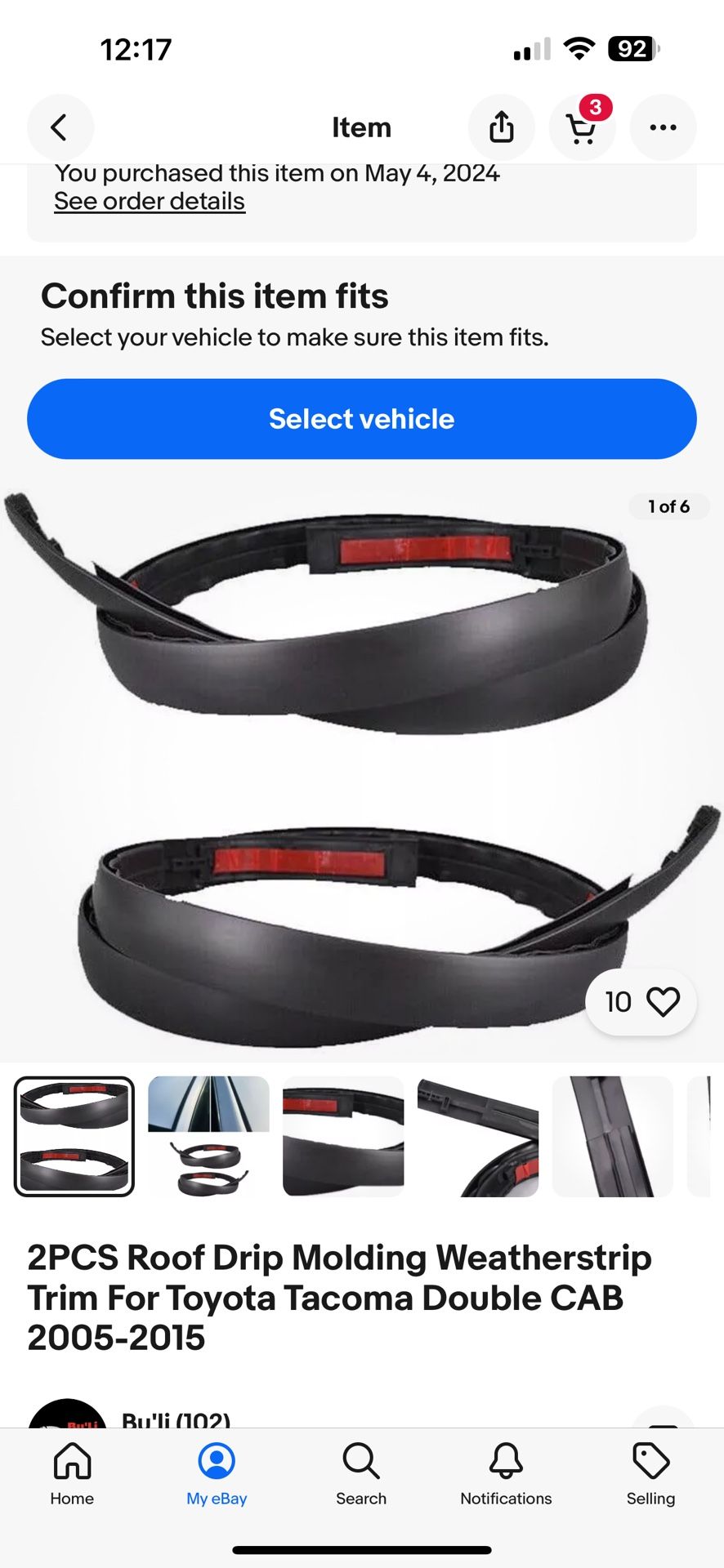The width and height of the screenshot is (724, 1568).
Task: Go back using the back arrow
Action: [60, 127]
